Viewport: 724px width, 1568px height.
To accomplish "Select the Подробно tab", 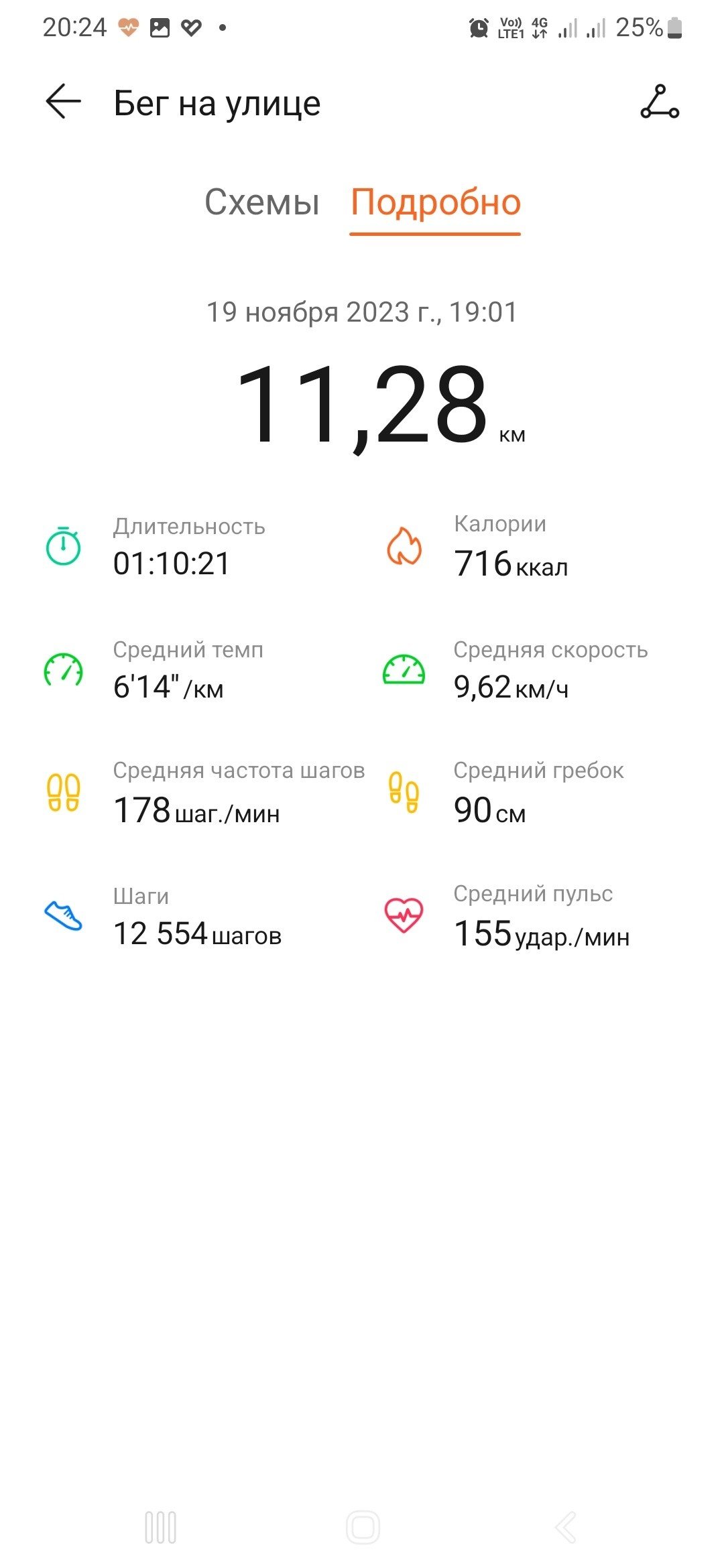I will point(436,202).
